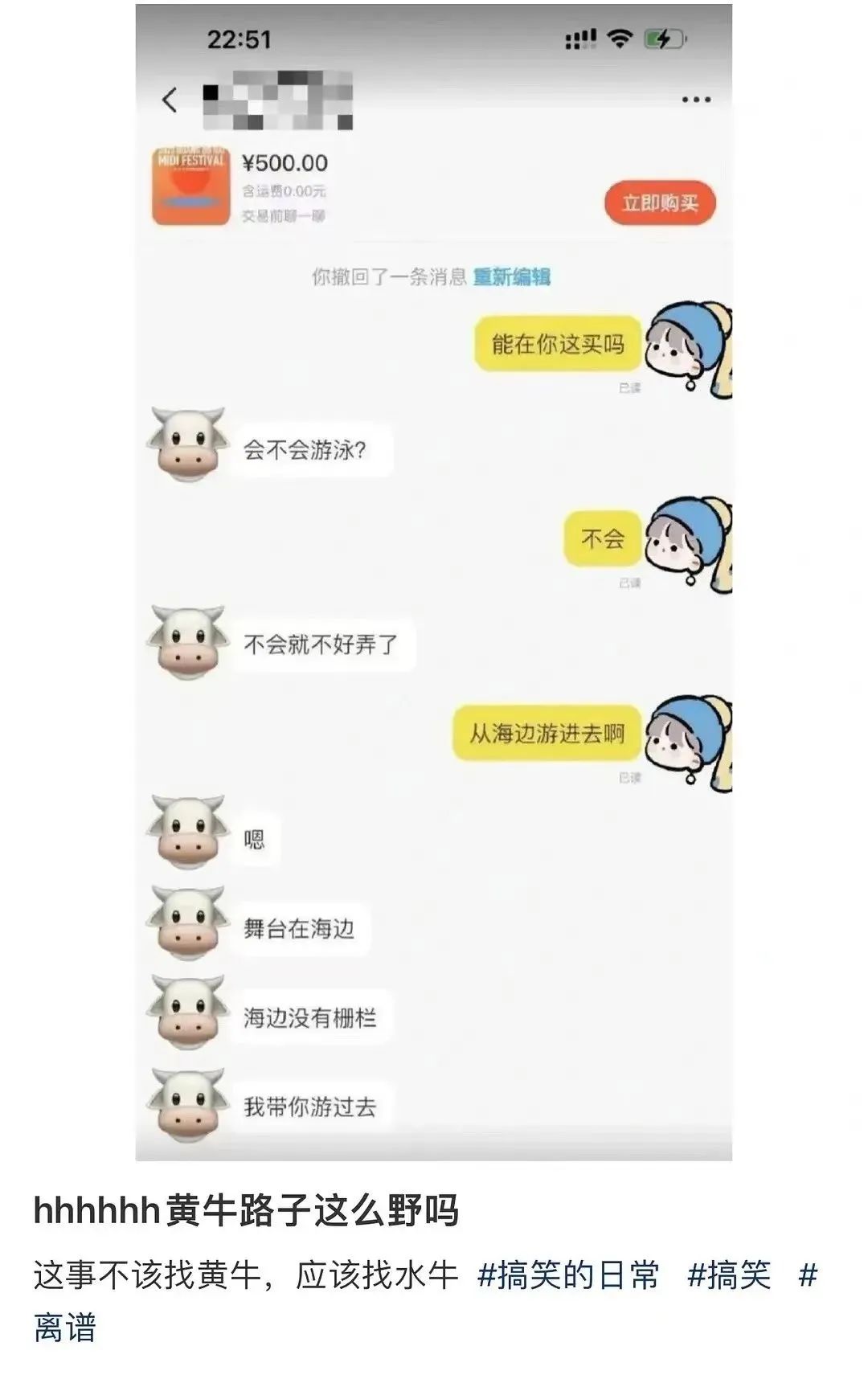Open the #离谱 hashtag
The height and width of the screenshot is (1383, 868).
64,1328
